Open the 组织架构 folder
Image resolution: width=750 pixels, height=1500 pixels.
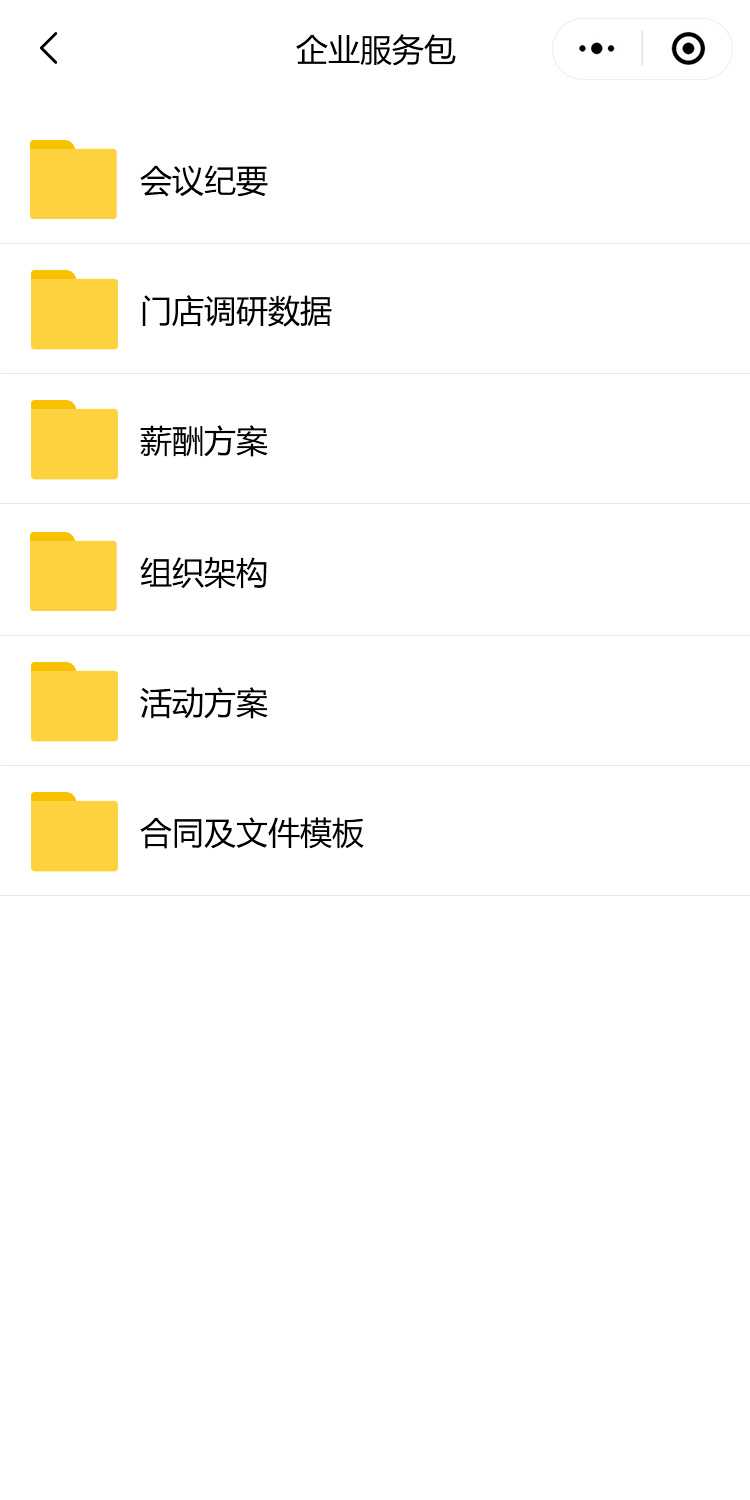click(203, 573)
